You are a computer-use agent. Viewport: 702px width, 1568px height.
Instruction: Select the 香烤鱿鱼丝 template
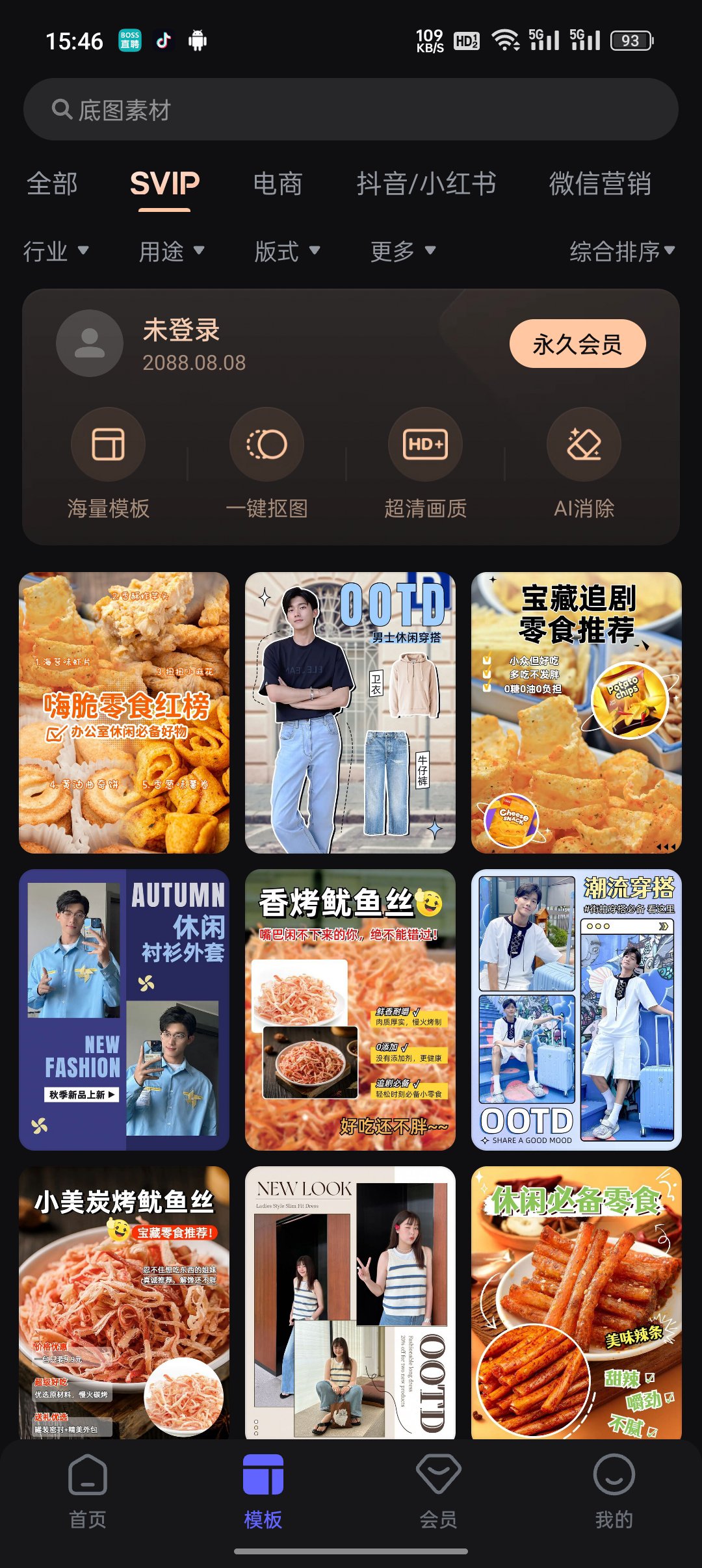350,1010
